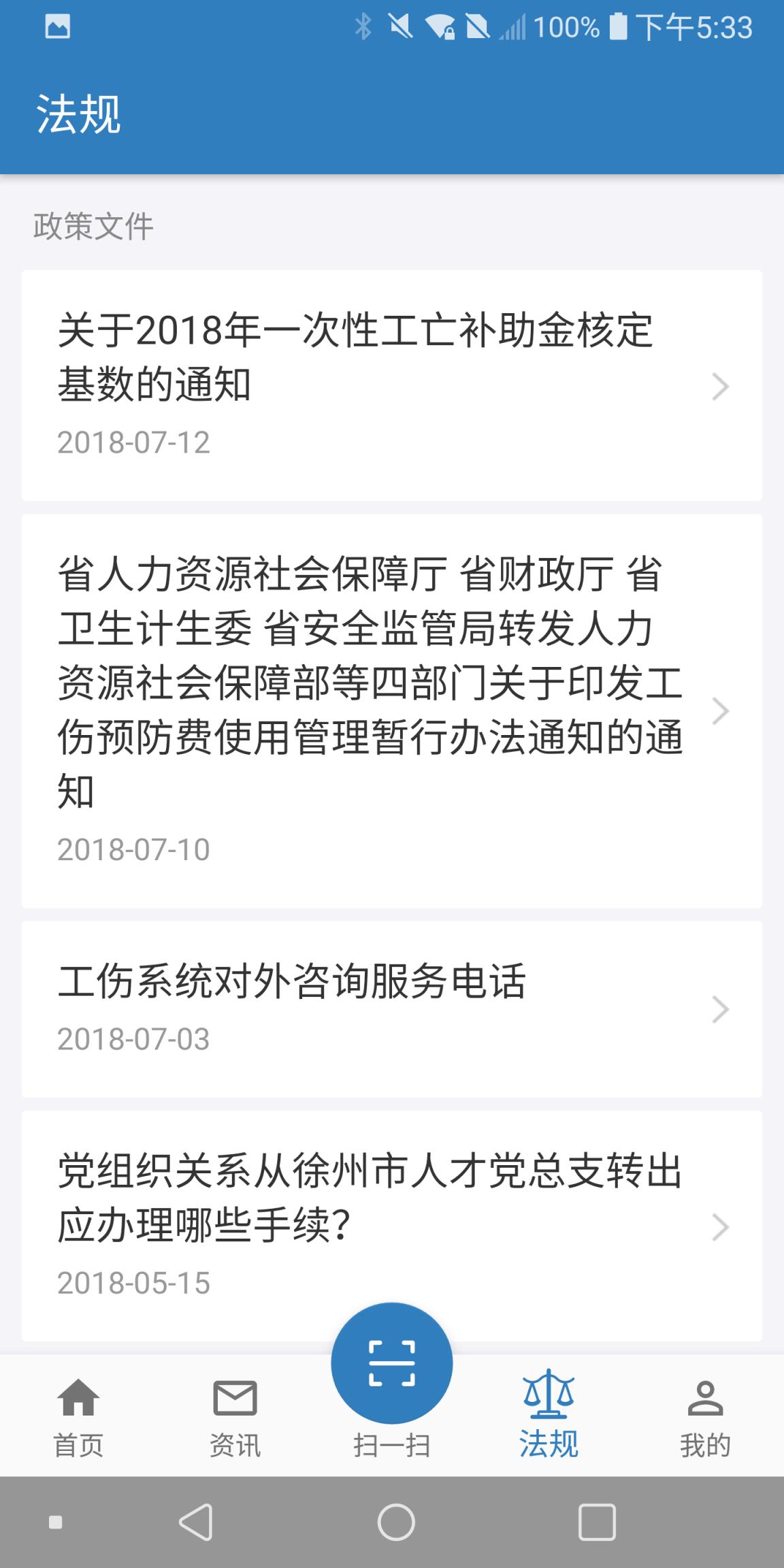Viewport: 784px width, 1568px height.
Task: Tap the central 扫一扫 scan icon
Action: pos(393,1361)
